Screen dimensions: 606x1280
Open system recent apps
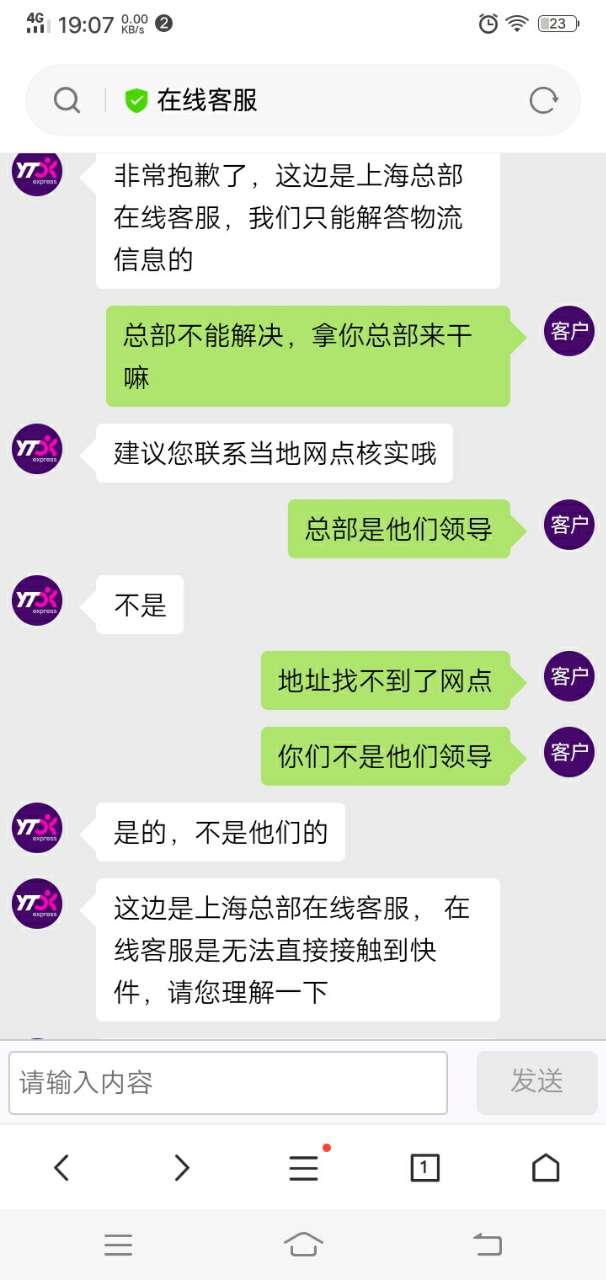118,1244
